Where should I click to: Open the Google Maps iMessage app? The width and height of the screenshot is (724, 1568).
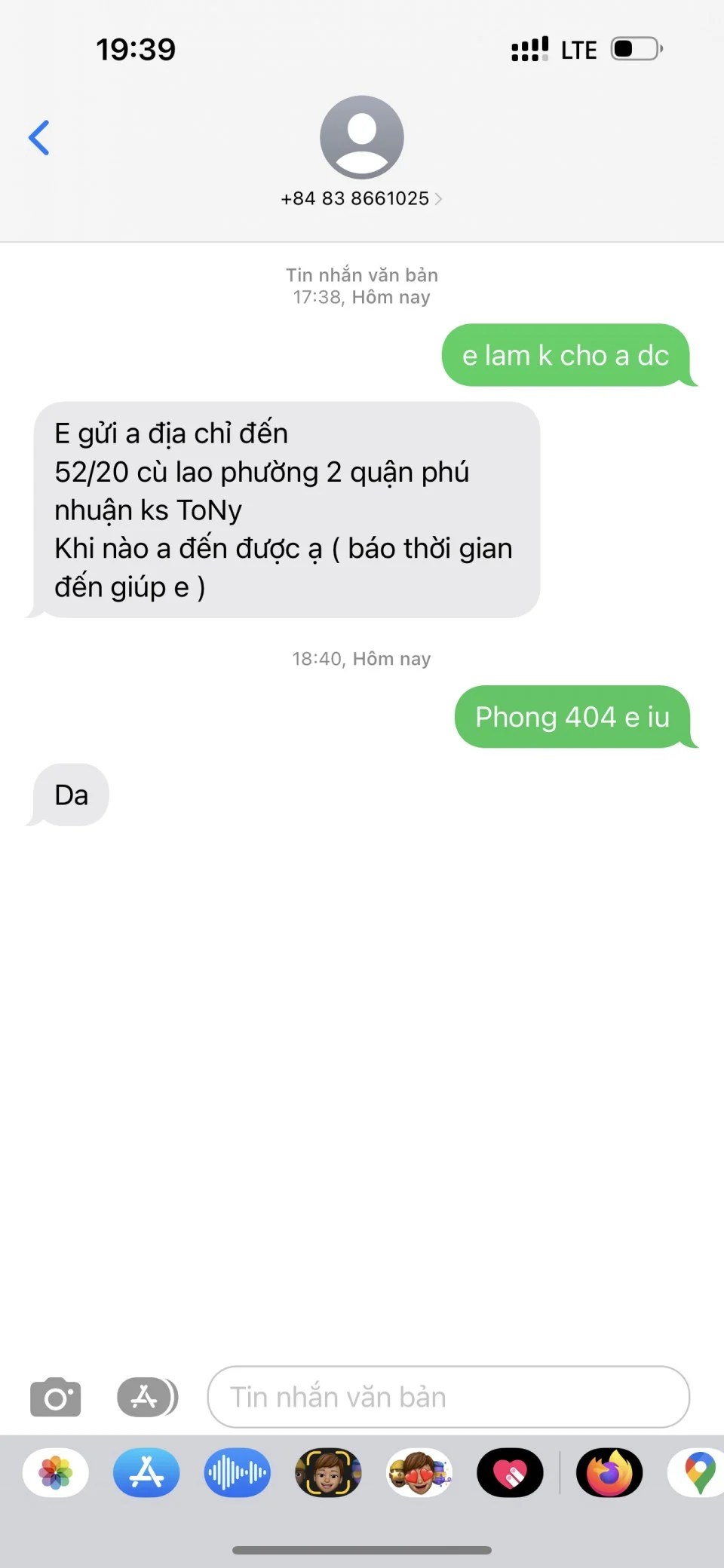(x=698, y=1472)
